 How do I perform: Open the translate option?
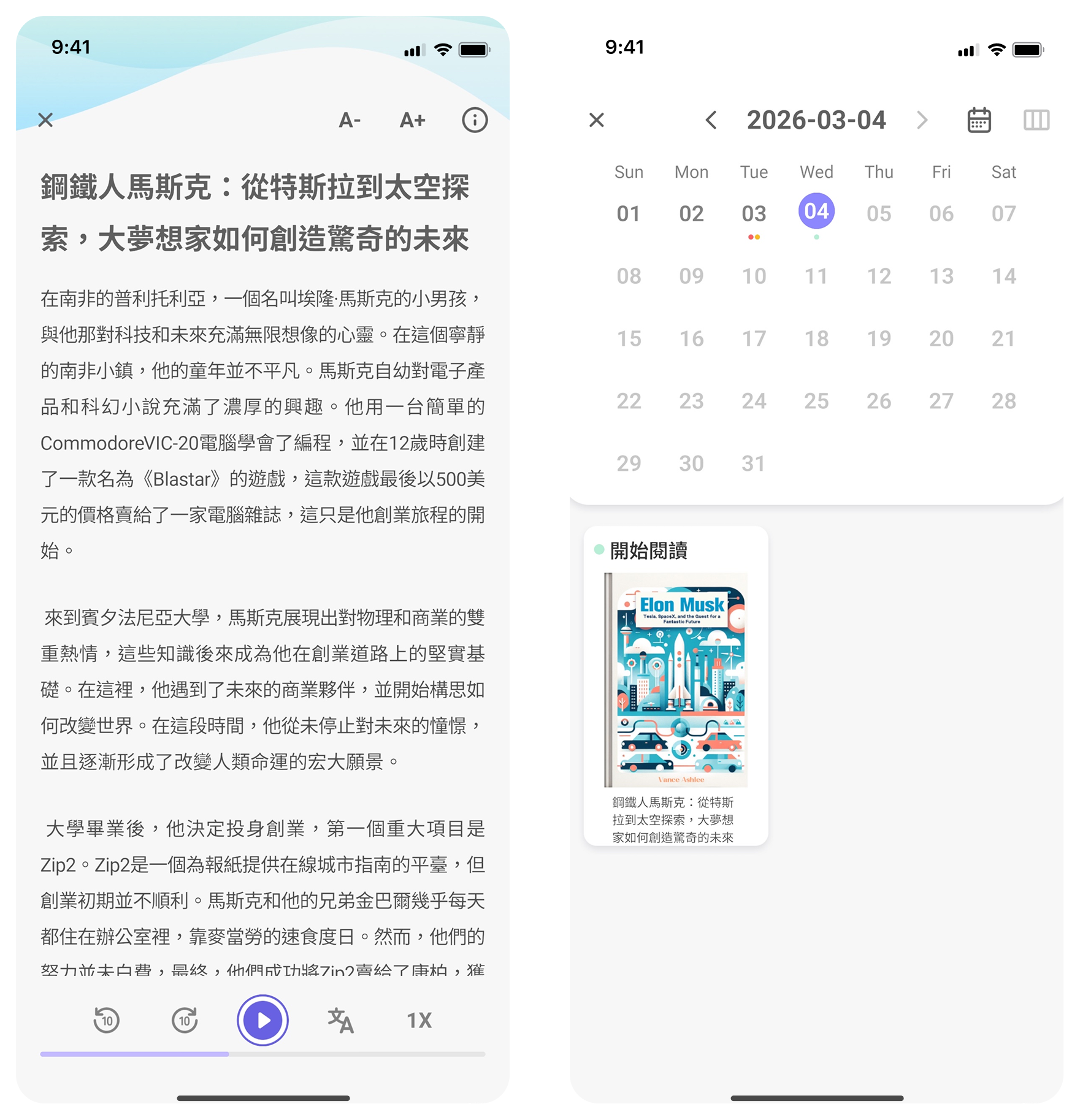[x=340, y=1020]
